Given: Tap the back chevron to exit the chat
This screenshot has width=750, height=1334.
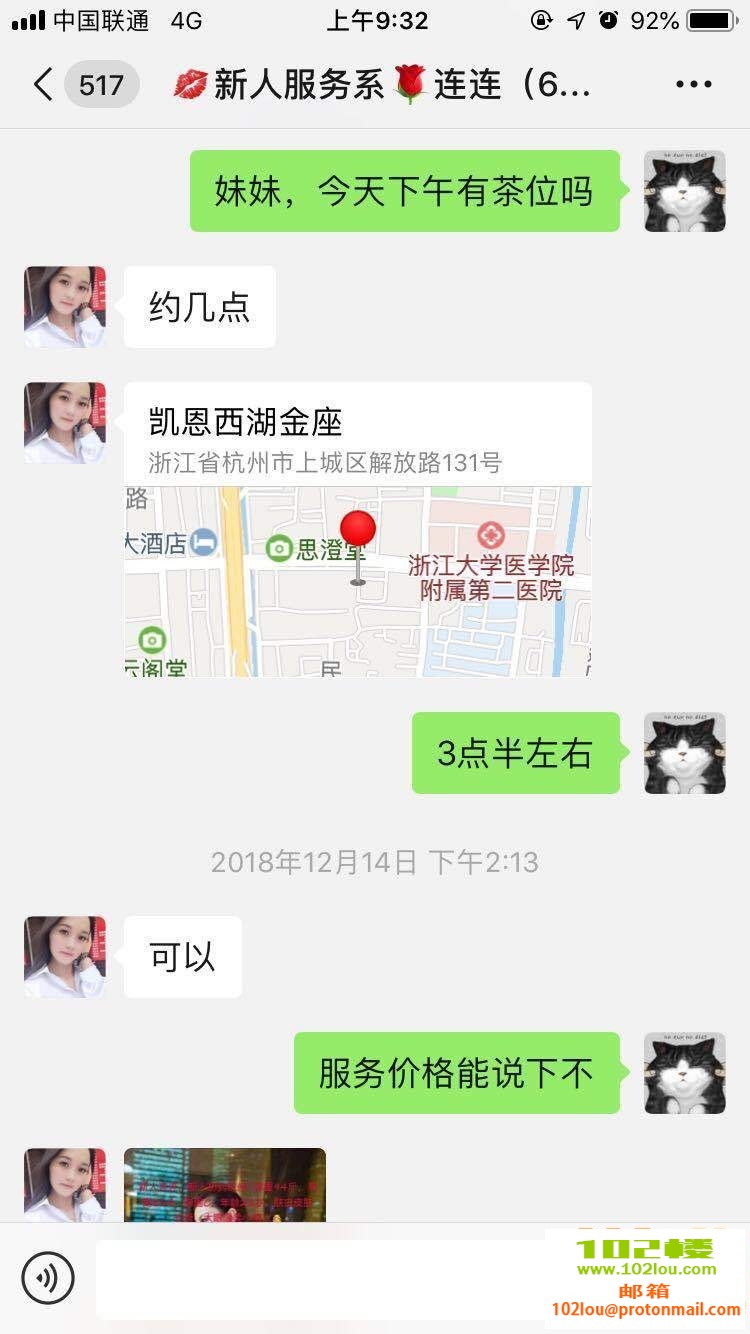Looking at the screenshot, I should coord(42,85).
